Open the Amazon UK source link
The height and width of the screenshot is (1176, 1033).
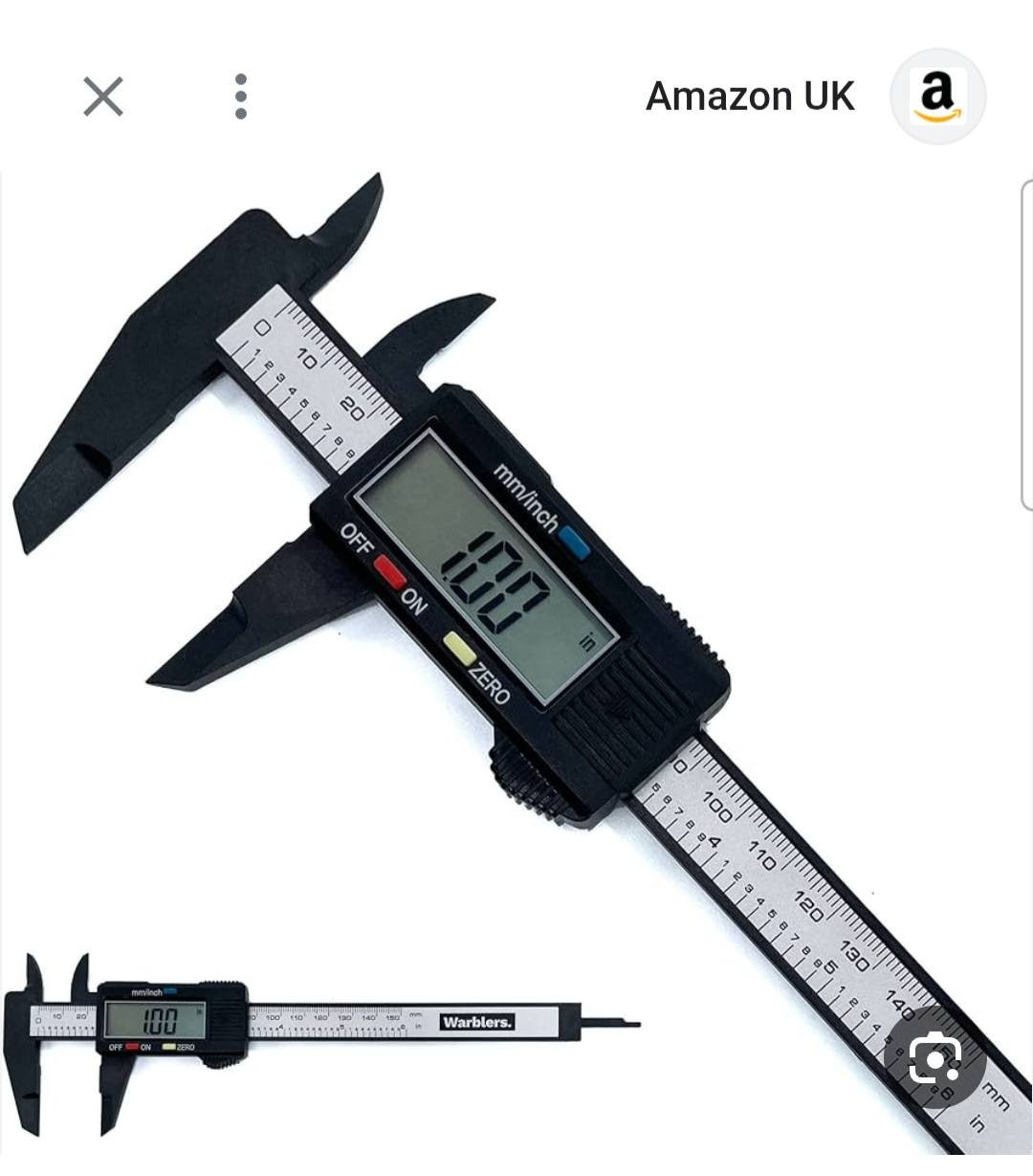pyautogui.click(x=750, y=97)
